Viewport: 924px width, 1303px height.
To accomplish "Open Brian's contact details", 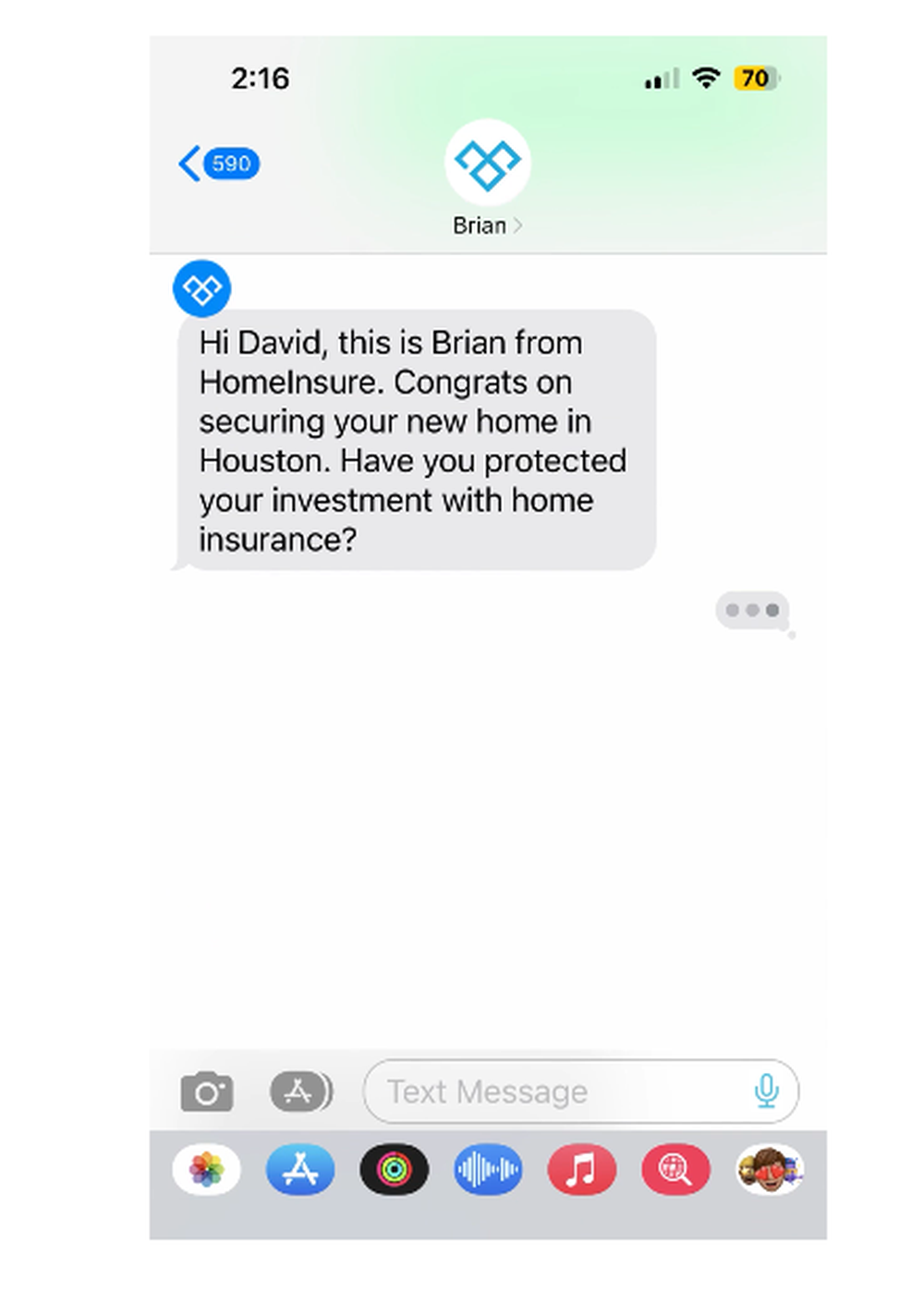I will [487, 225].
